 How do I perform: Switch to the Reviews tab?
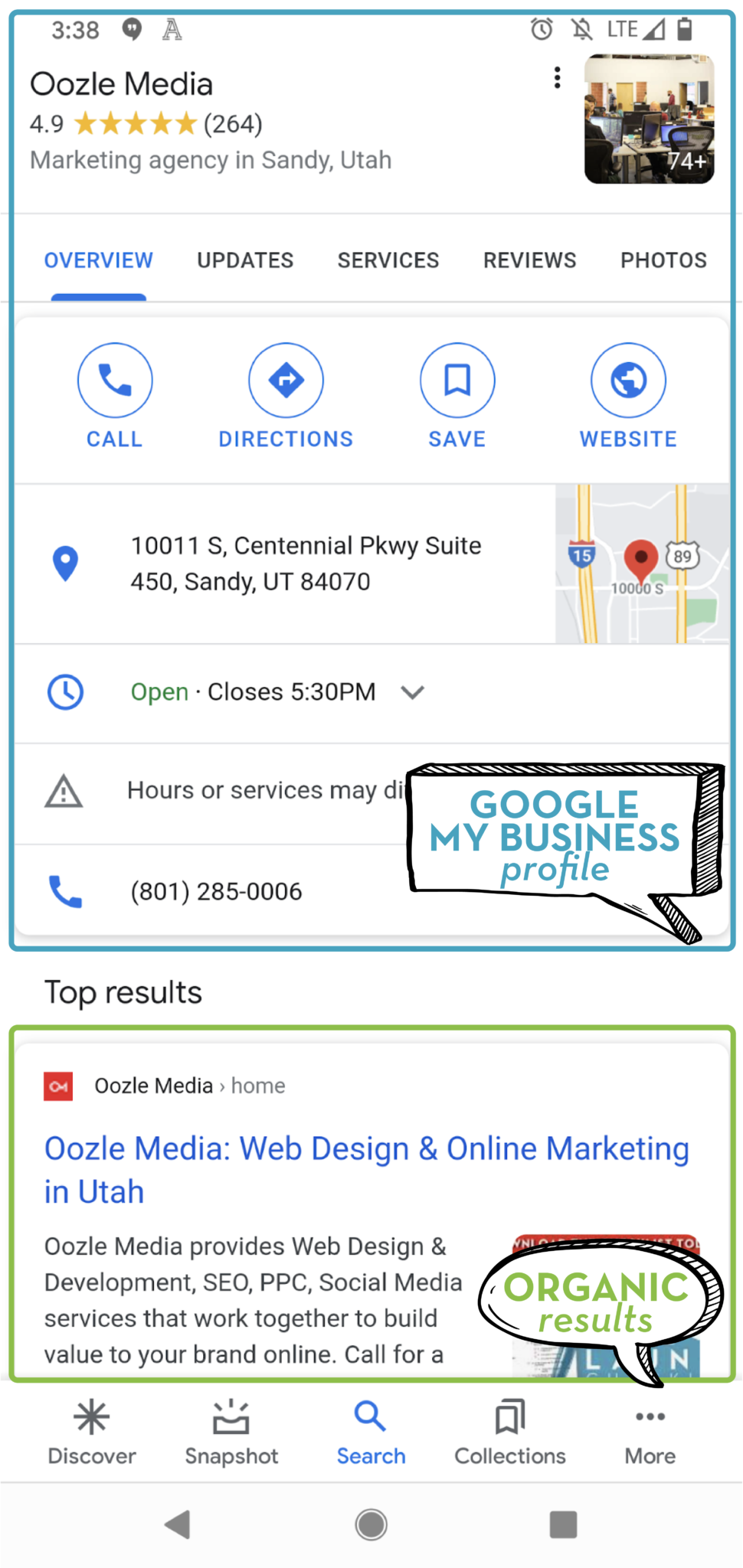[529, 260]
